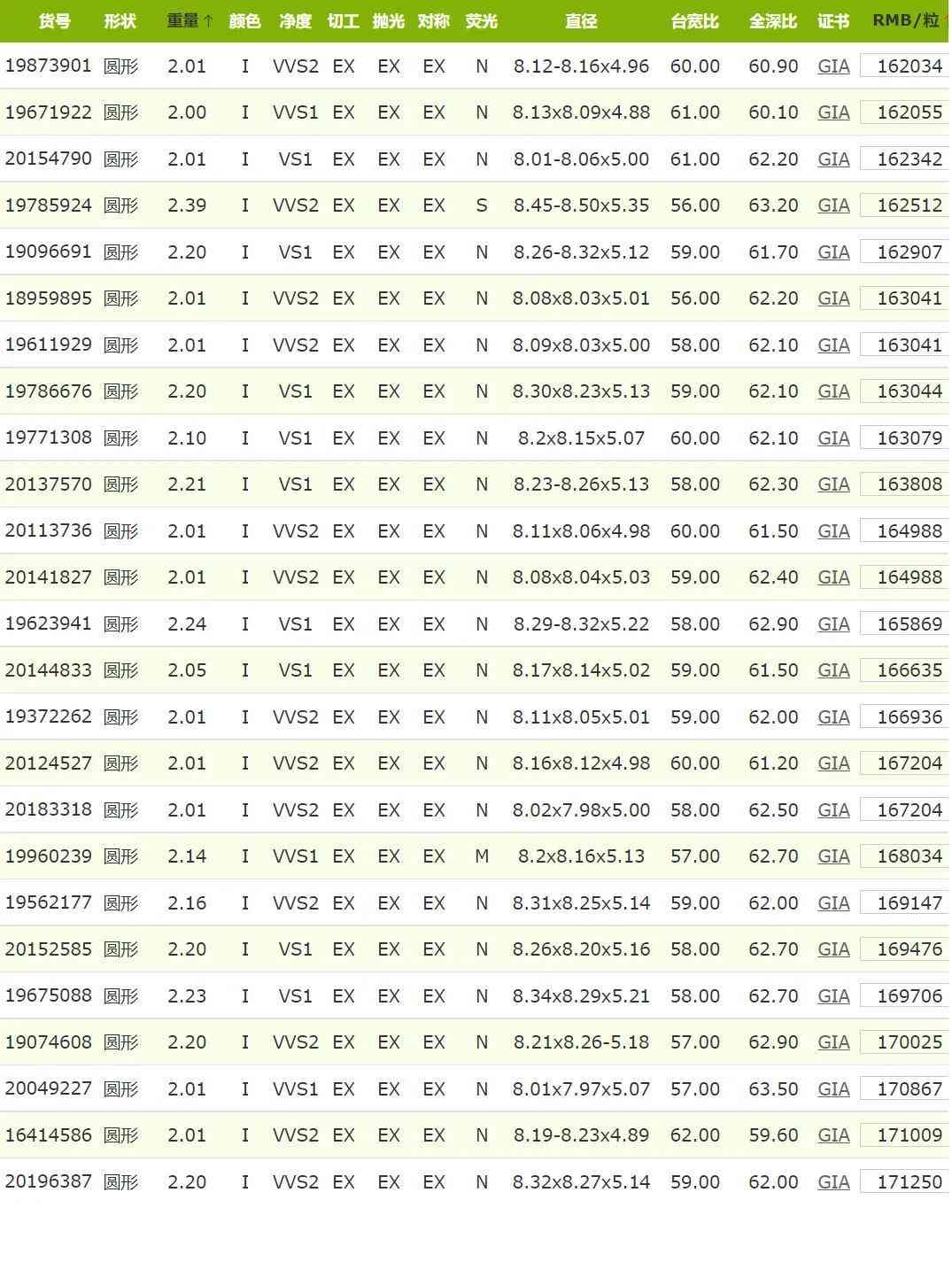This screenshot has width=952, height=1262.
Task: View GIA certificate of item 19372262
Action: pos(832,717)
